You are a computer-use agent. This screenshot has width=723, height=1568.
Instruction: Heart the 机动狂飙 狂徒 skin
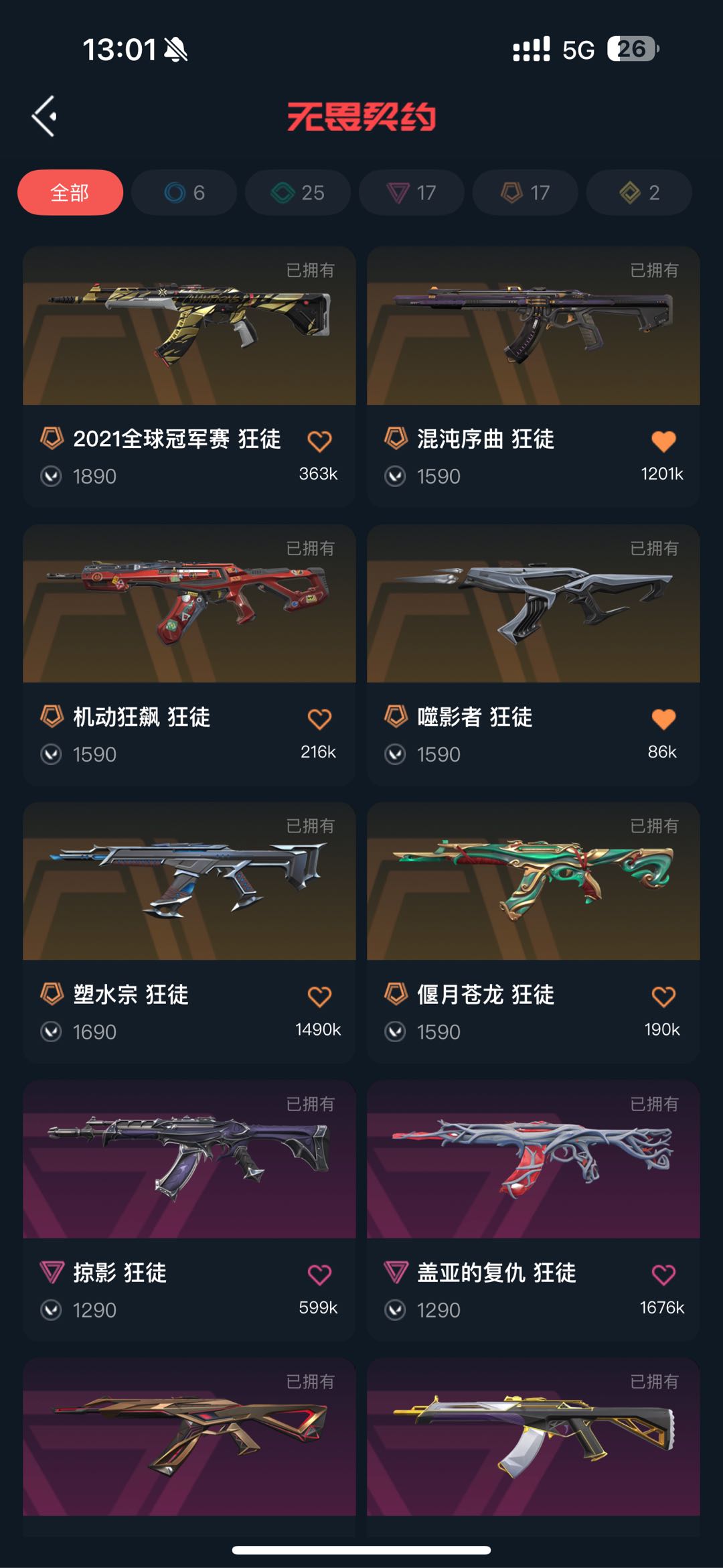tap(319, 719)
